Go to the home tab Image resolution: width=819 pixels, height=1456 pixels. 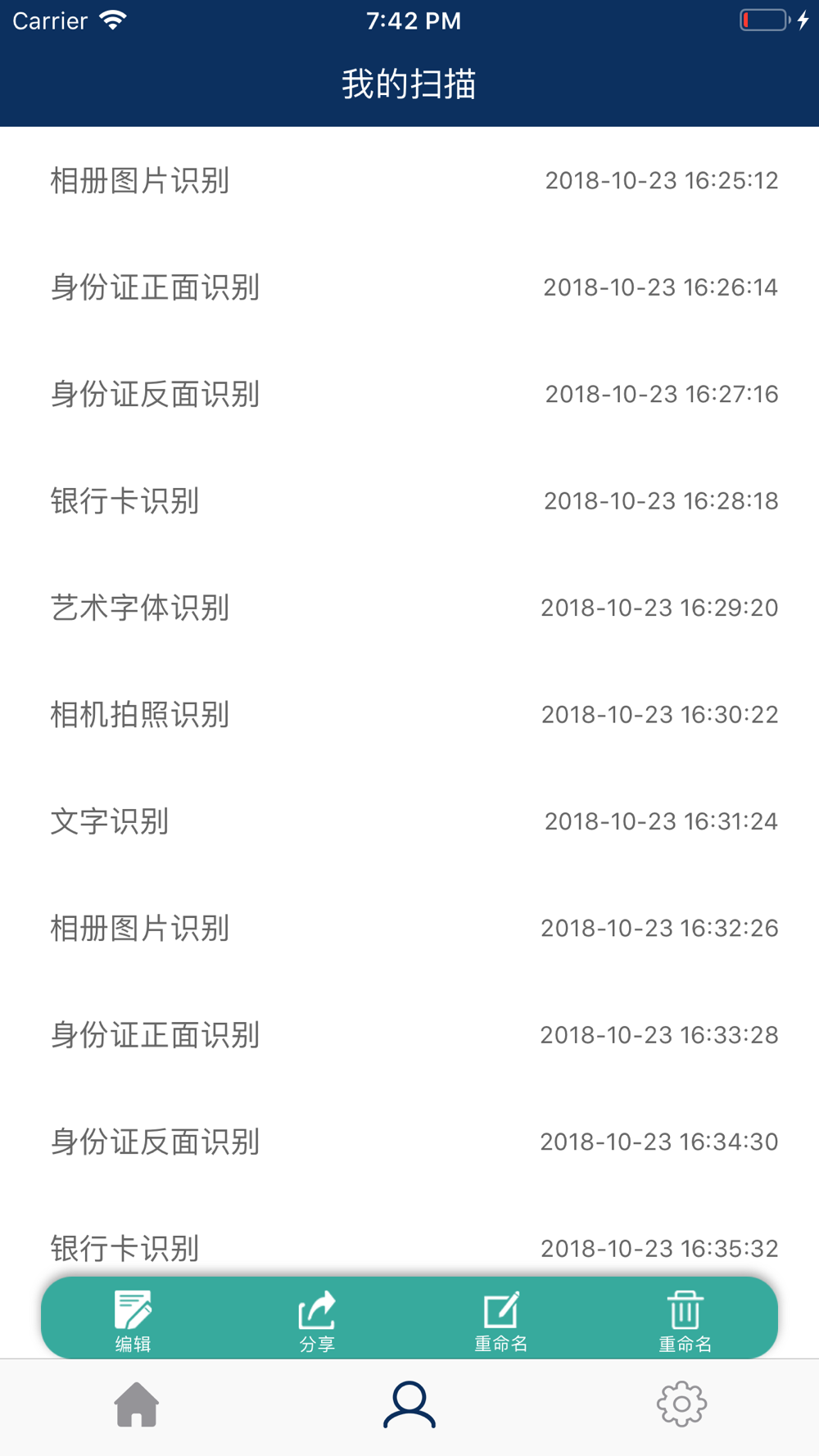pos(136,1405)
